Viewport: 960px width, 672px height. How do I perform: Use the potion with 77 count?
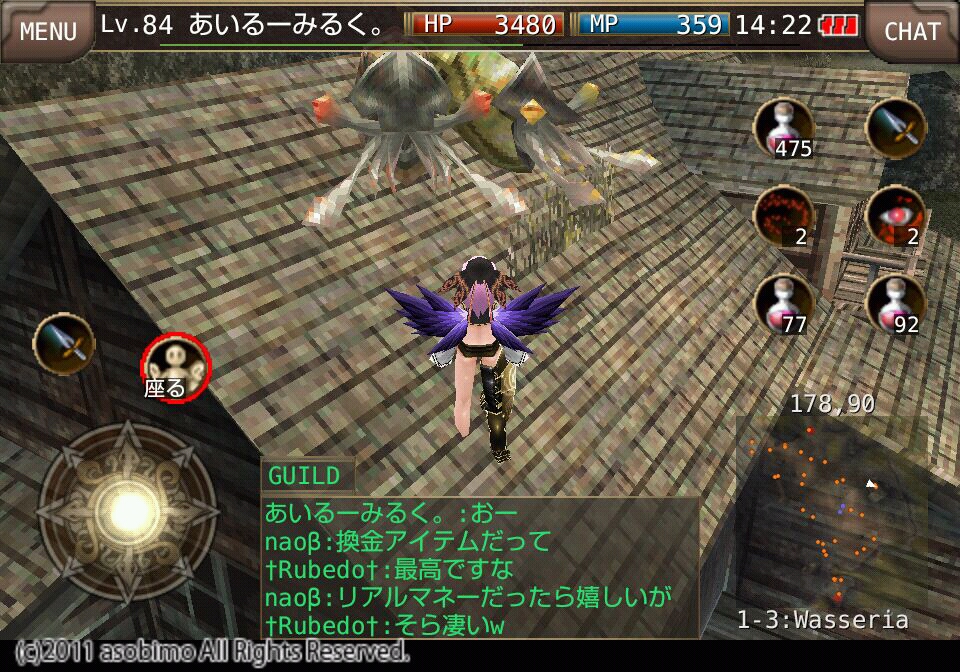pyautogui.click(x=783, y=303)
